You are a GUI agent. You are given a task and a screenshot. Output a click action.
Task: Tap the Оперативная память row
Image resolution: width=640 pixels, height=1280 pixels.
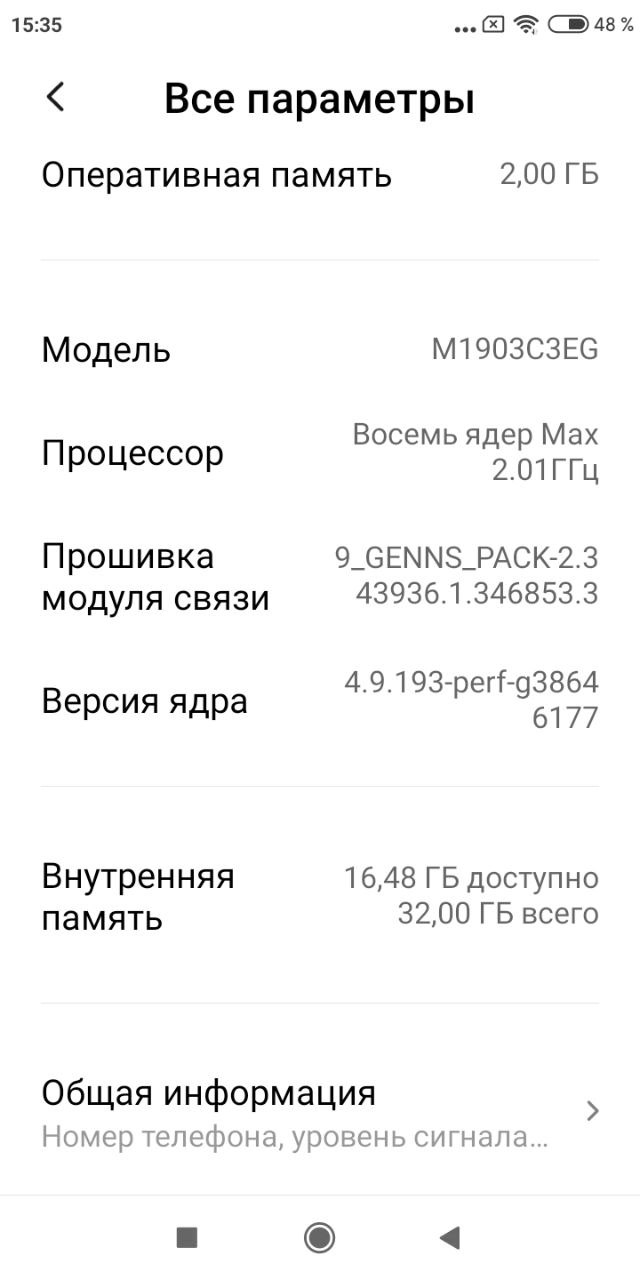[x=320, y=176]
